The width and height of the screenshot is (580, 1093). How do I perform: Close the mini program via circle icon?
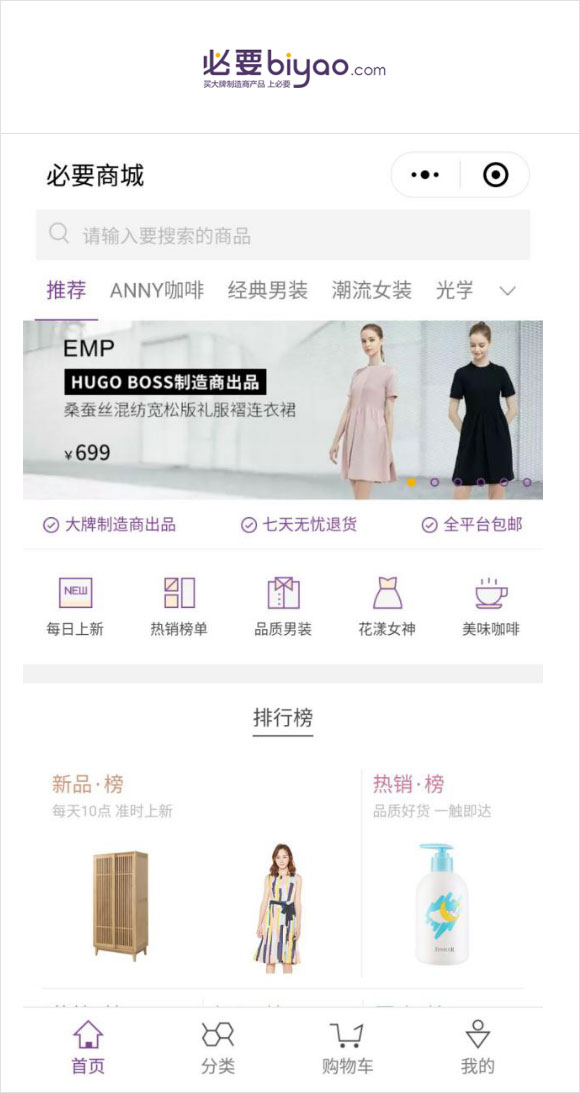(x=496, y=175)
